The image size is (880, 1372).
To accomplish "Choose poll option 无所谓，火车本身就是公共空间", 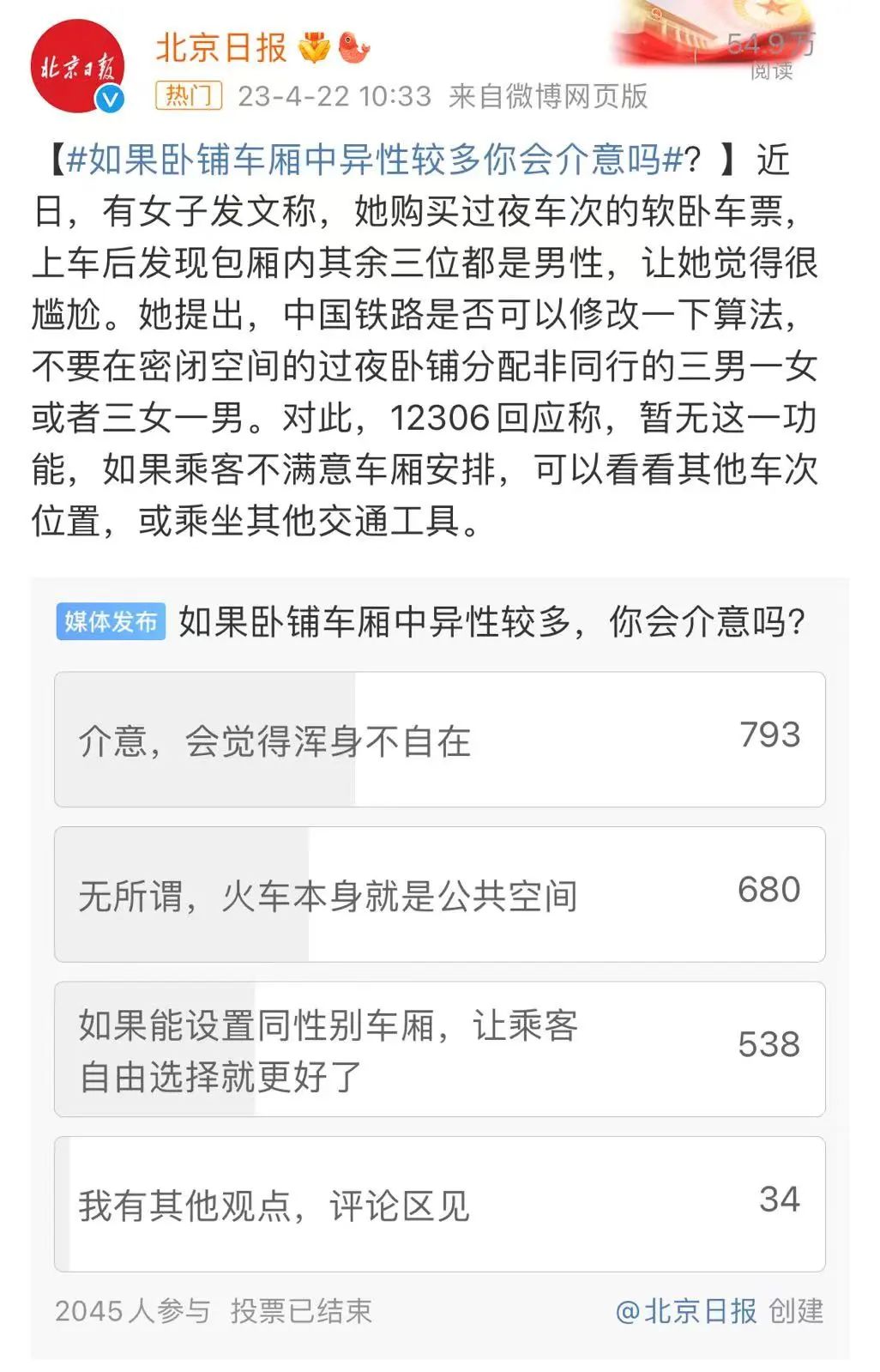I will click(x=439, y=894).
